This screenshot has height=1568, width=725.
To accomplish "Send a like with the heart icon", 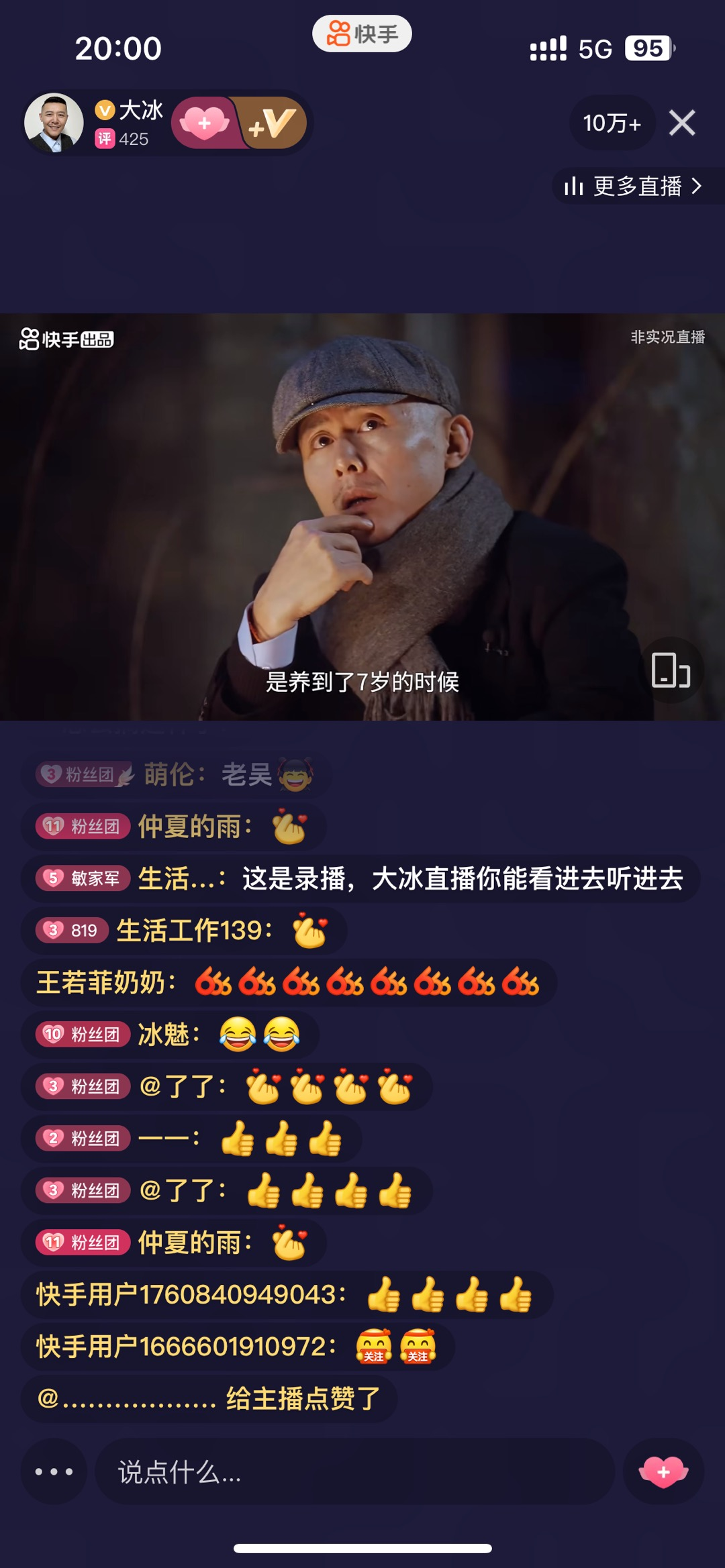I will tap(663, 1471).
